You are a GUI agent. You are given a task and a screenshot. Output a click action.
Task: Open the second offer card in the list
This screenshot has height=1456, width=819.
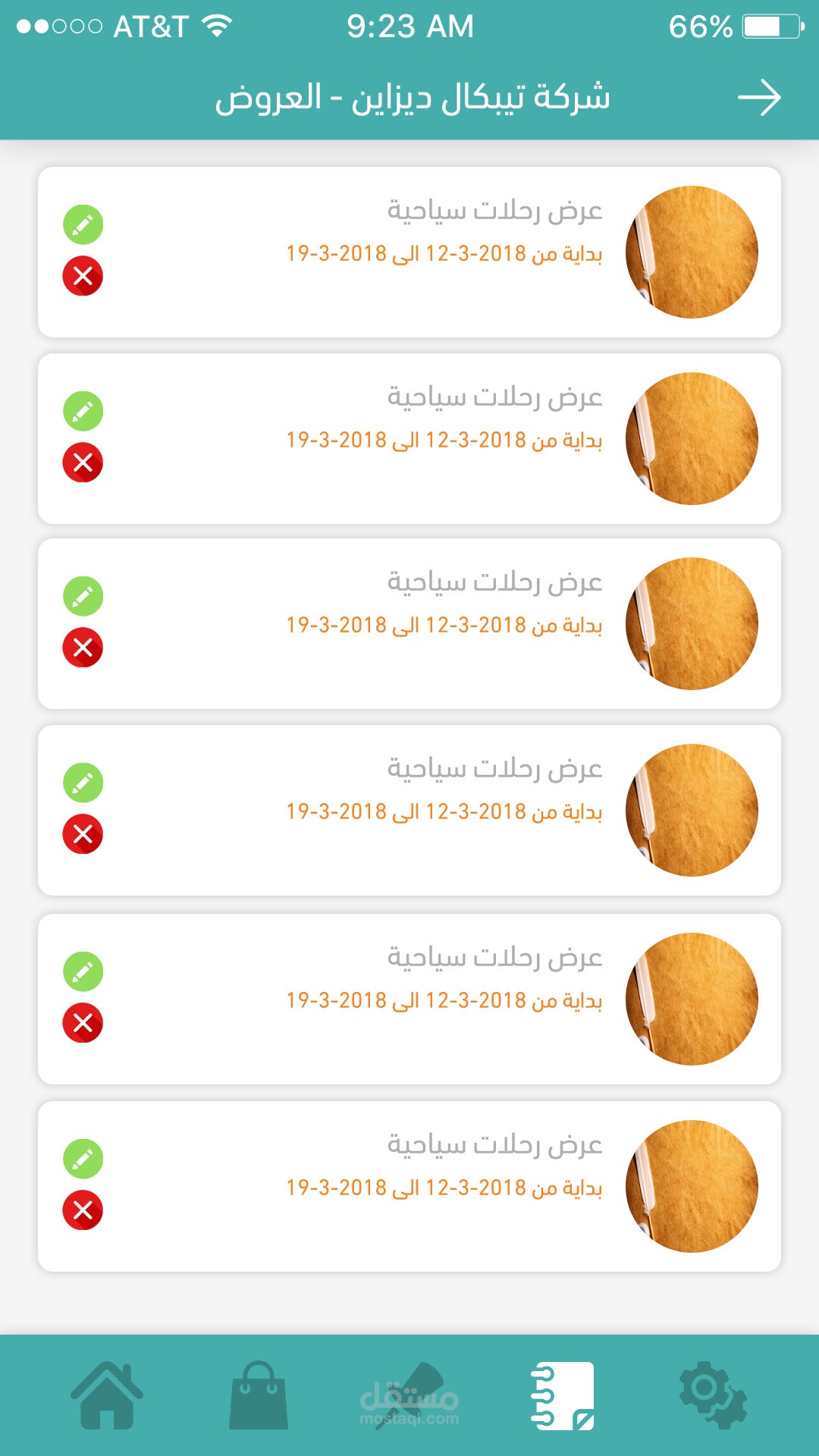click(409, 438)
